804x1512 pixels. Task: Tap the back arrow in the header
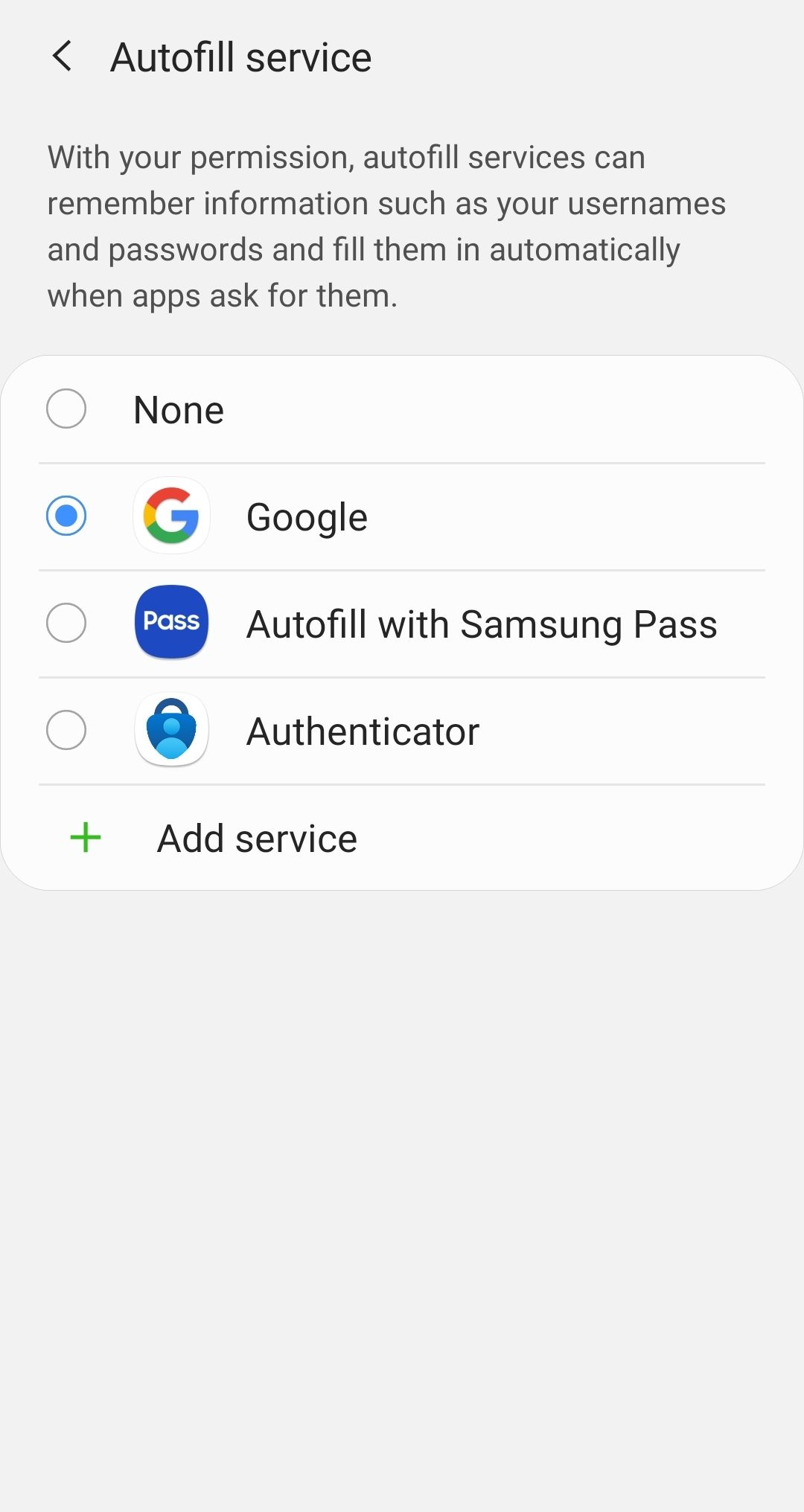[63, 57]
